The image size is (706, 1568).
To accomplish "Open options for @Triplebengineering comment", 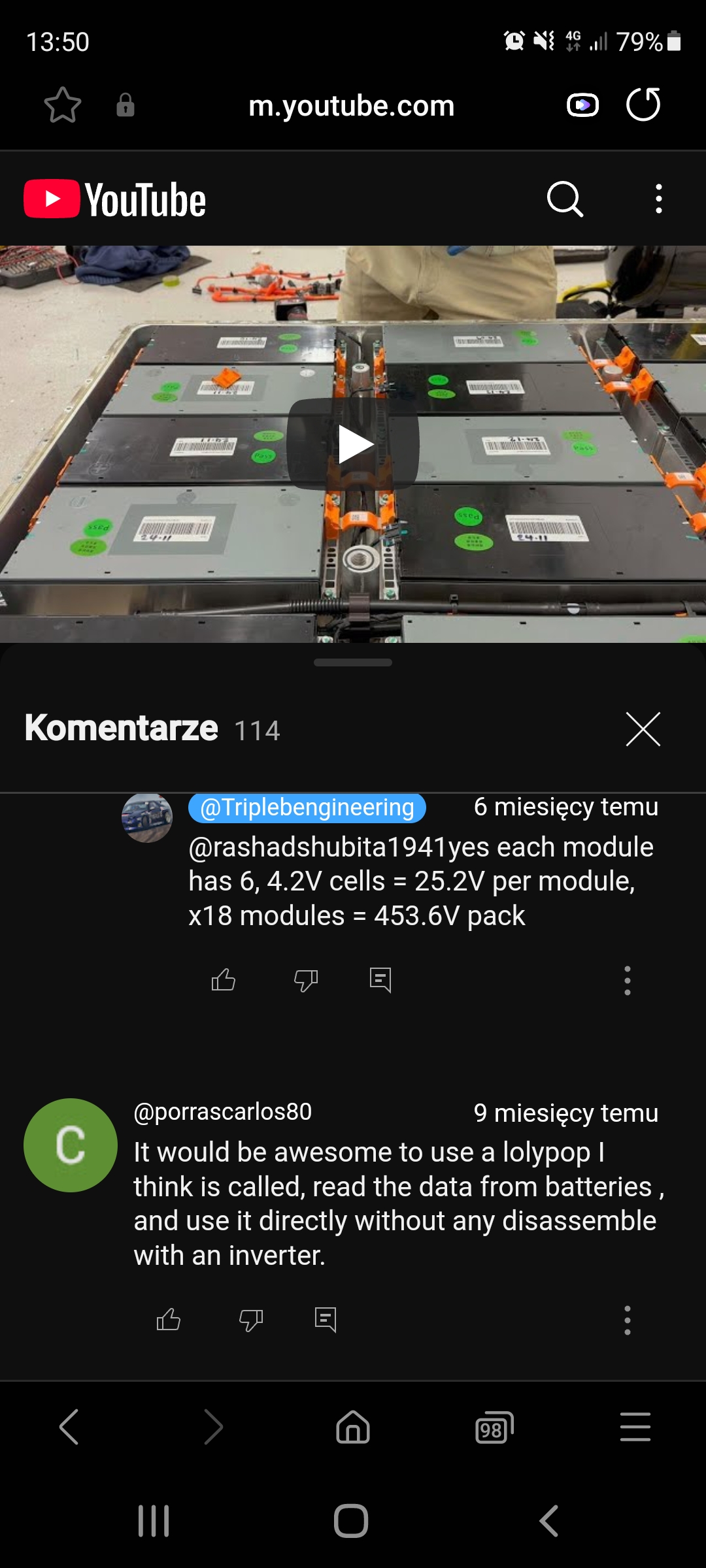I will pos(627,980).
